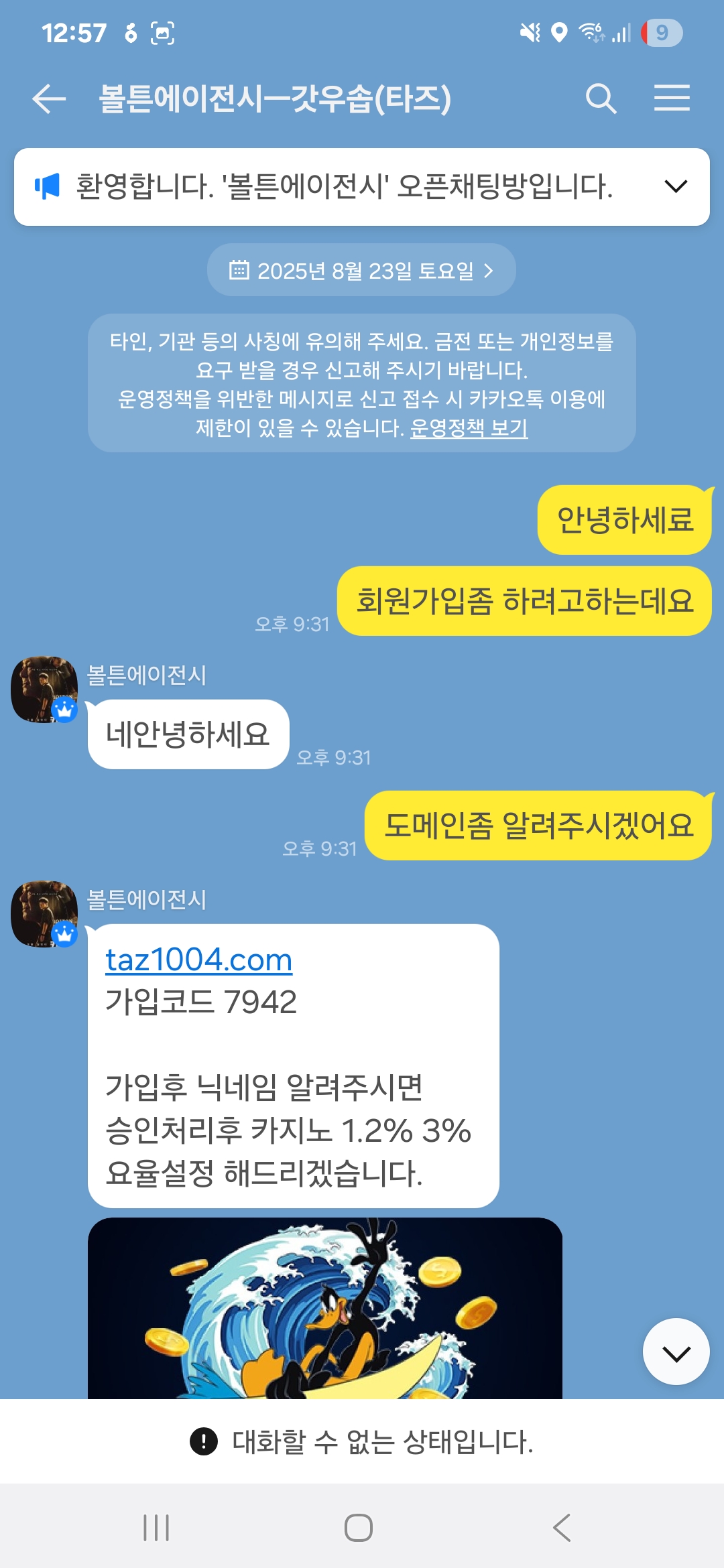Expand the welcome notice banner
Screen dimensions: 724x1568
[x=676, y=186]
